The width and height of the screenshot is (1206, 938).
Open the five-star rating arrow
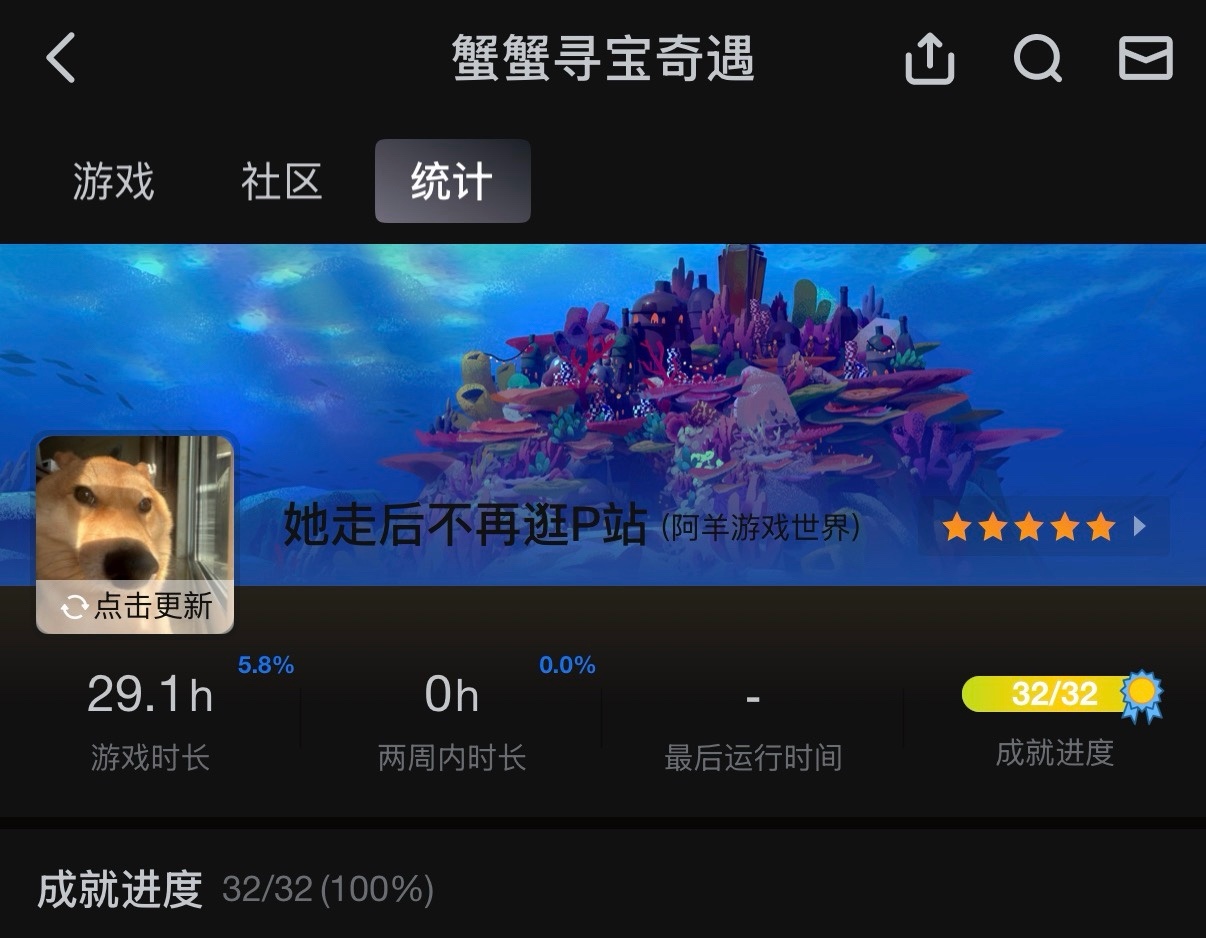coord(1139,526)
